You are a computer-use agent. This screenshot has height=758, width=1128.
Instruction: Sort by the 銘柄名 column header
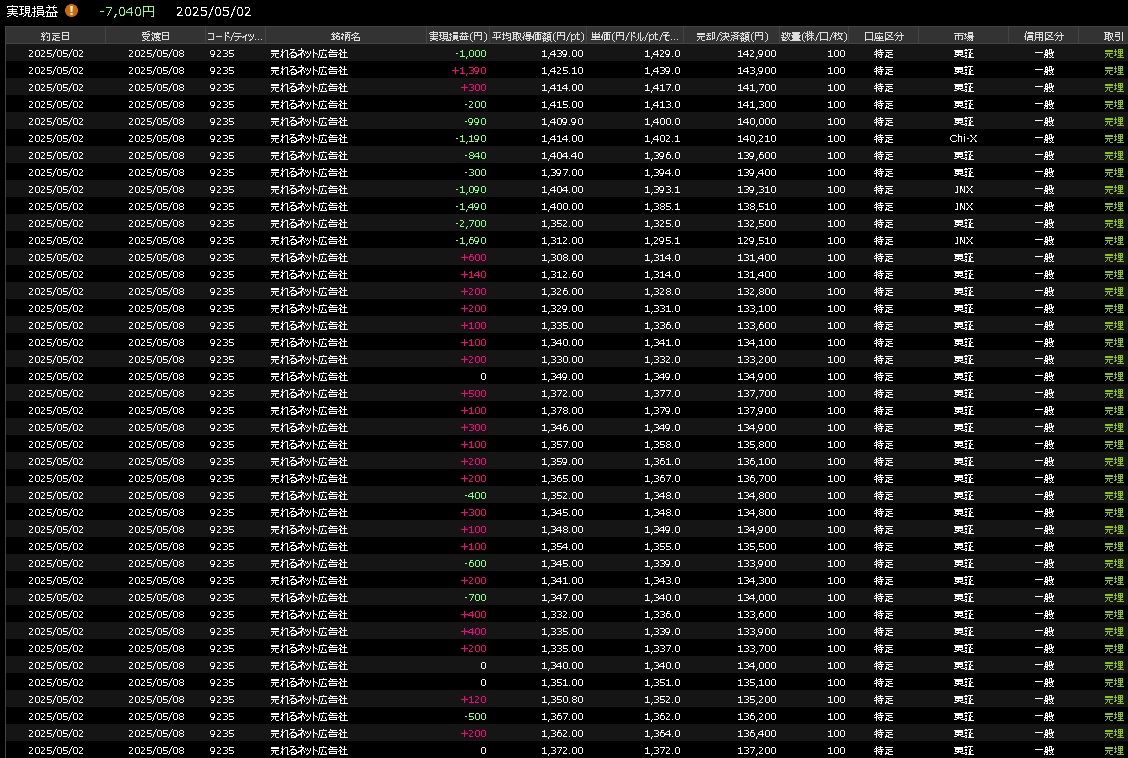coord(346,36)
